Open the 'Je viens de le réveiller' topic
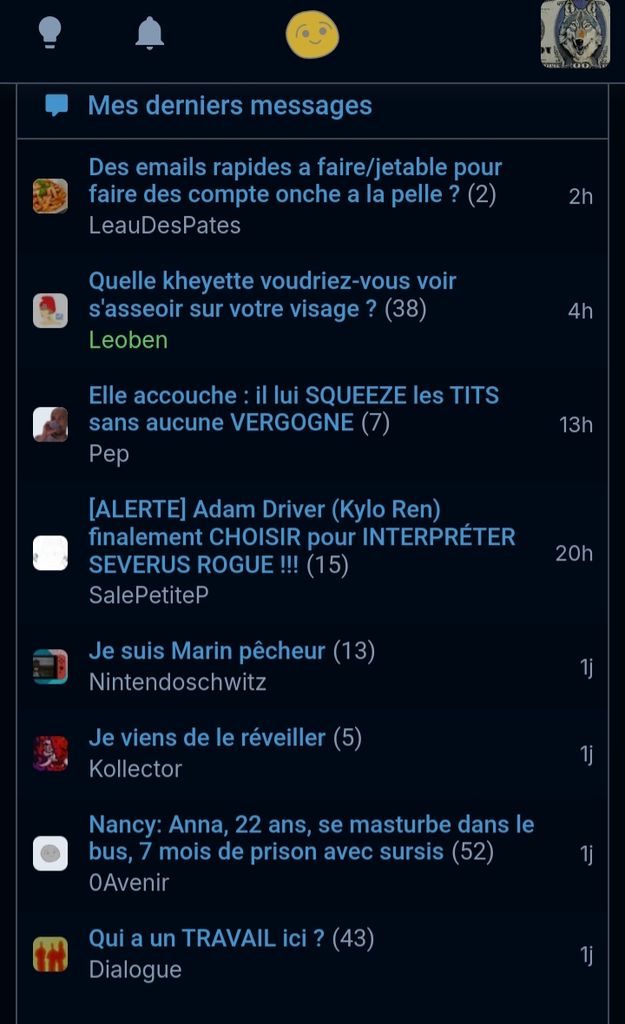The image size is (625, 1024). (207, 738)
